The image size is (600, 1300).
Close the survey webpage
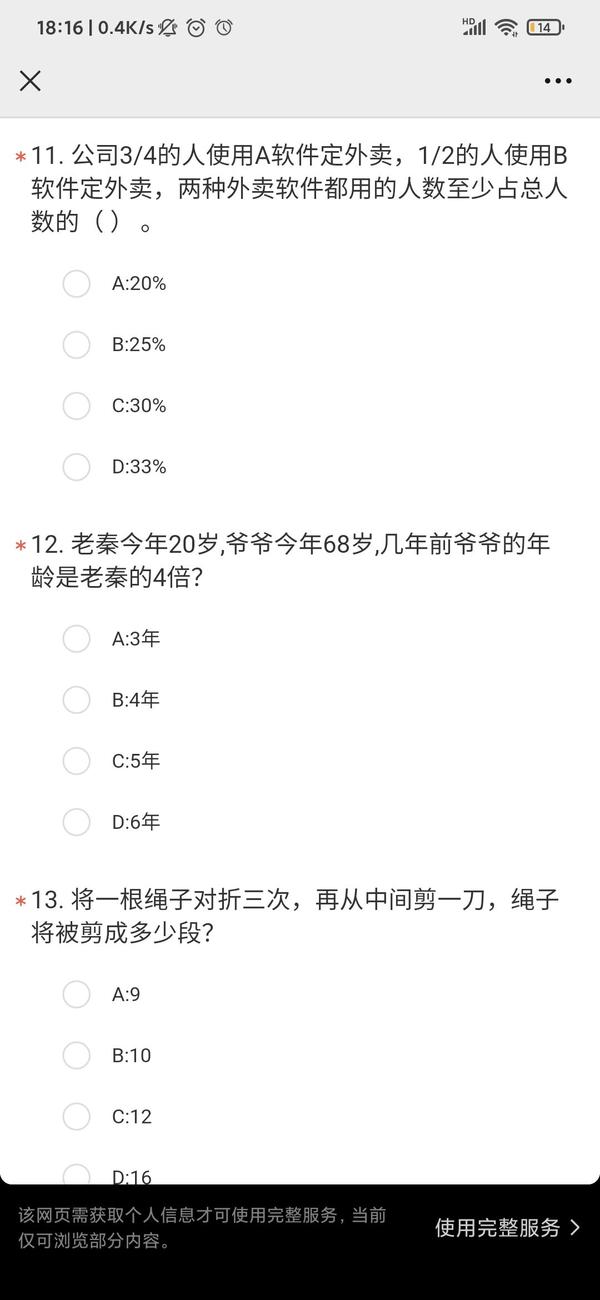[x=30, y=81]
